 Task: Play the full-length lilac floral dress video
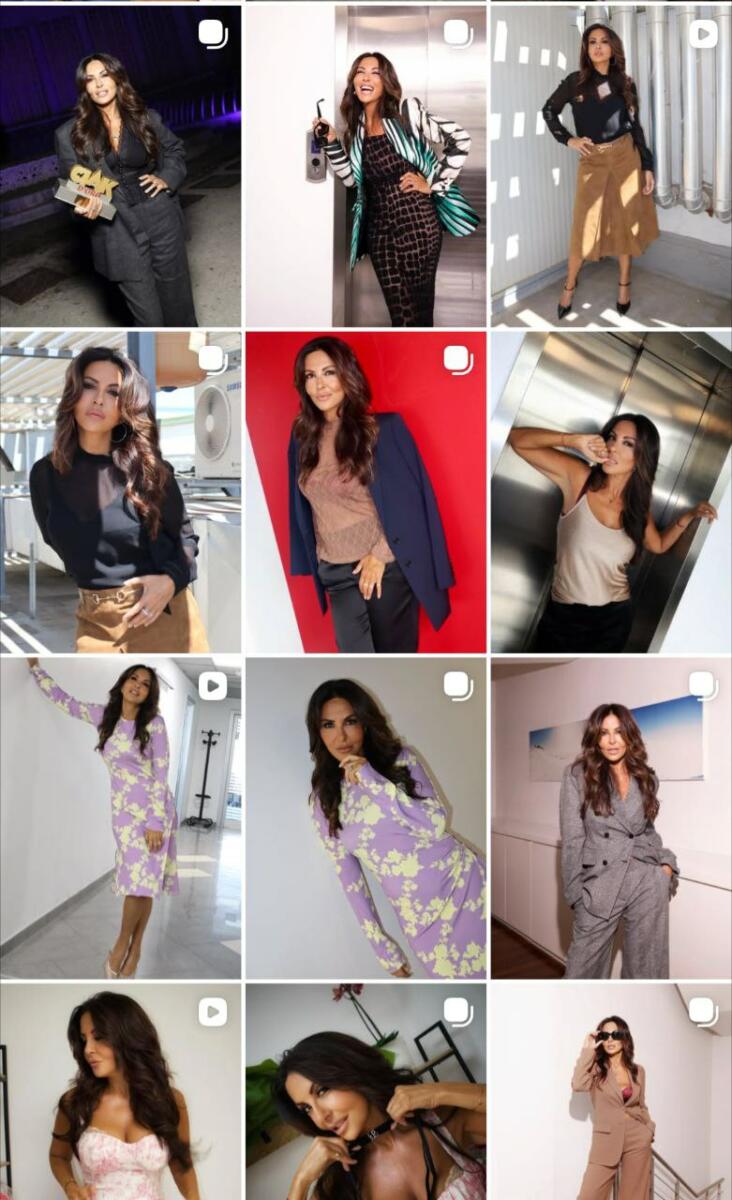(120, 818)
